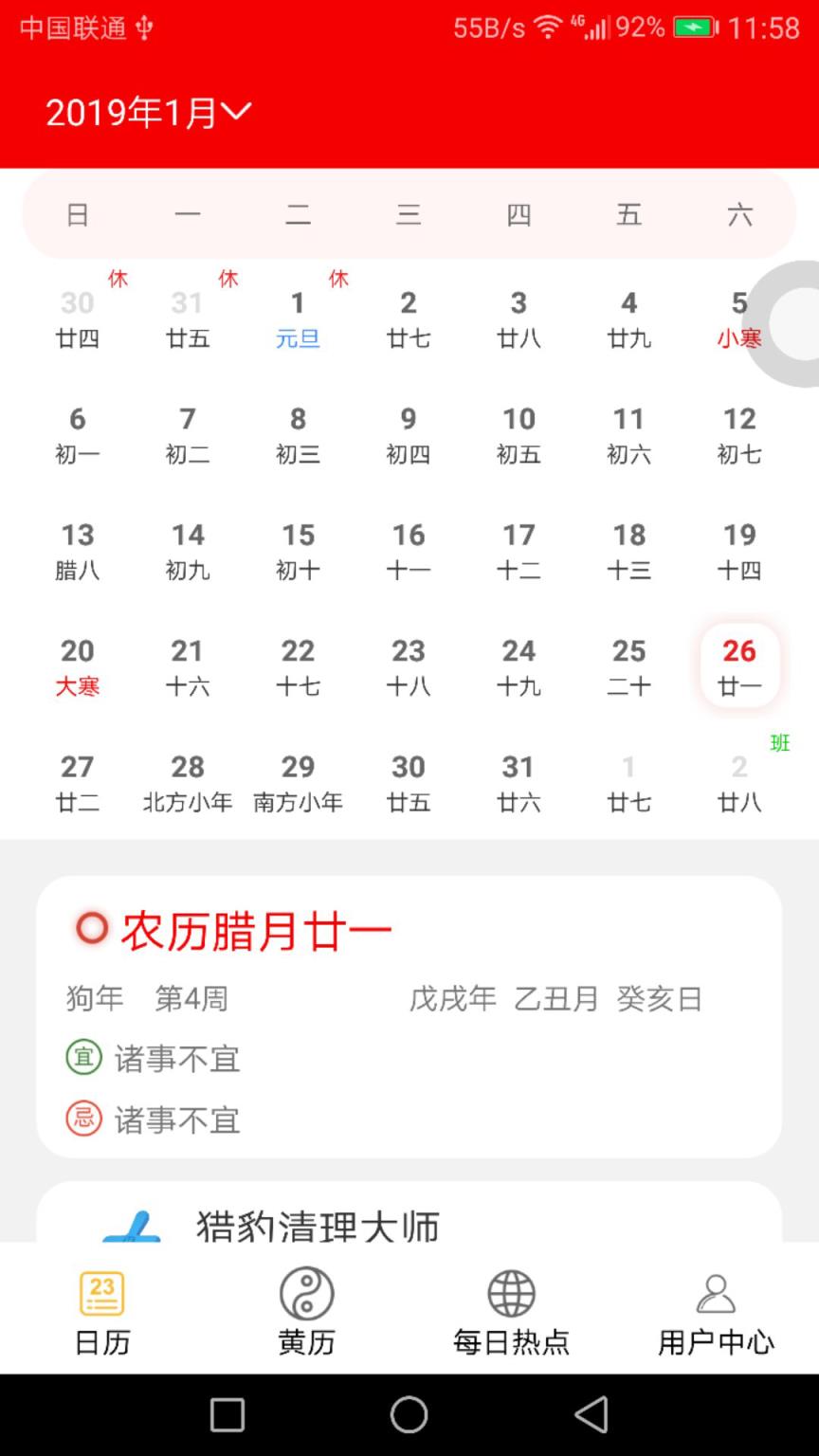Viewport: 819px width, 1456px height.
Task: Switch to the 黄历 tab label
Action: tap(307, 1342)
